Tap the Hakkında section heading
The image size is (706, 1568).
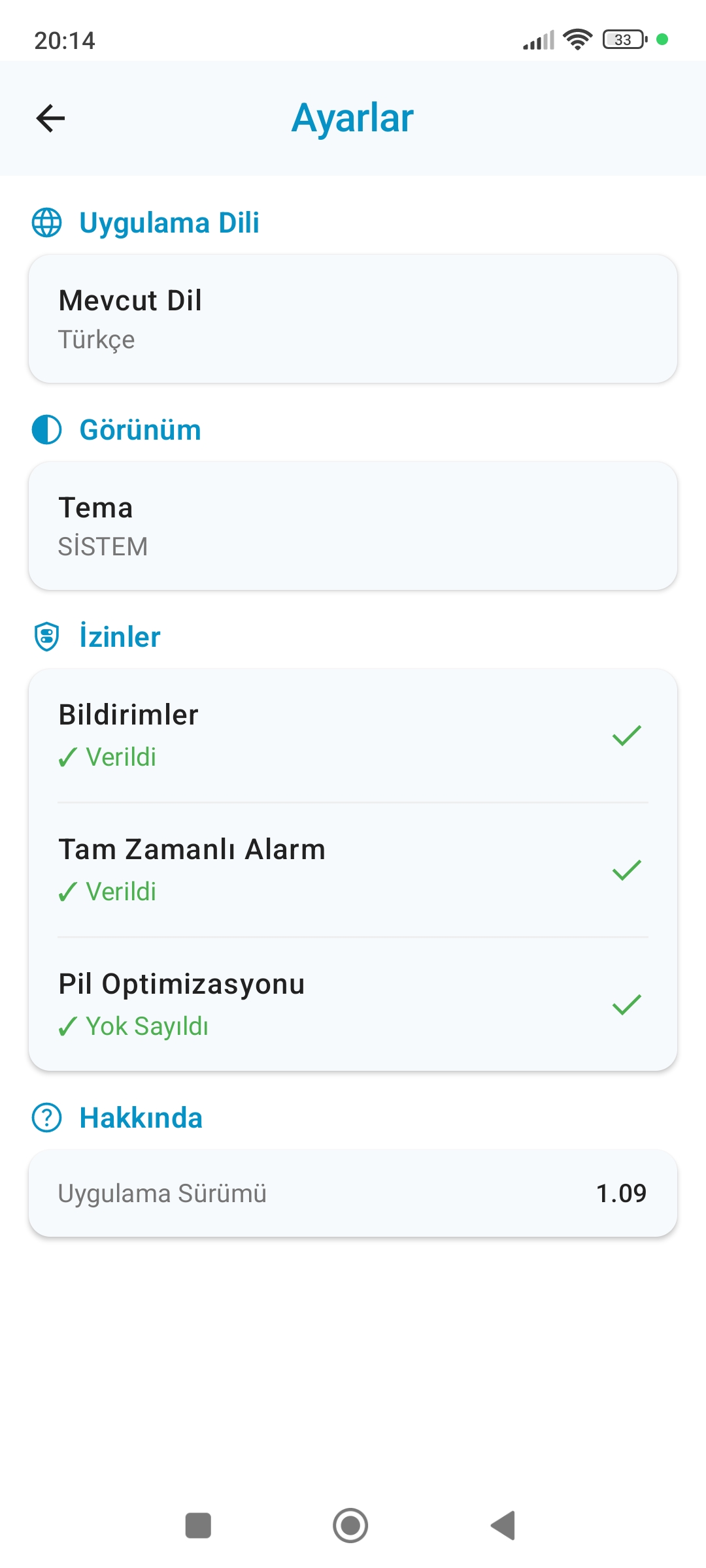[x=140, y=1117]
